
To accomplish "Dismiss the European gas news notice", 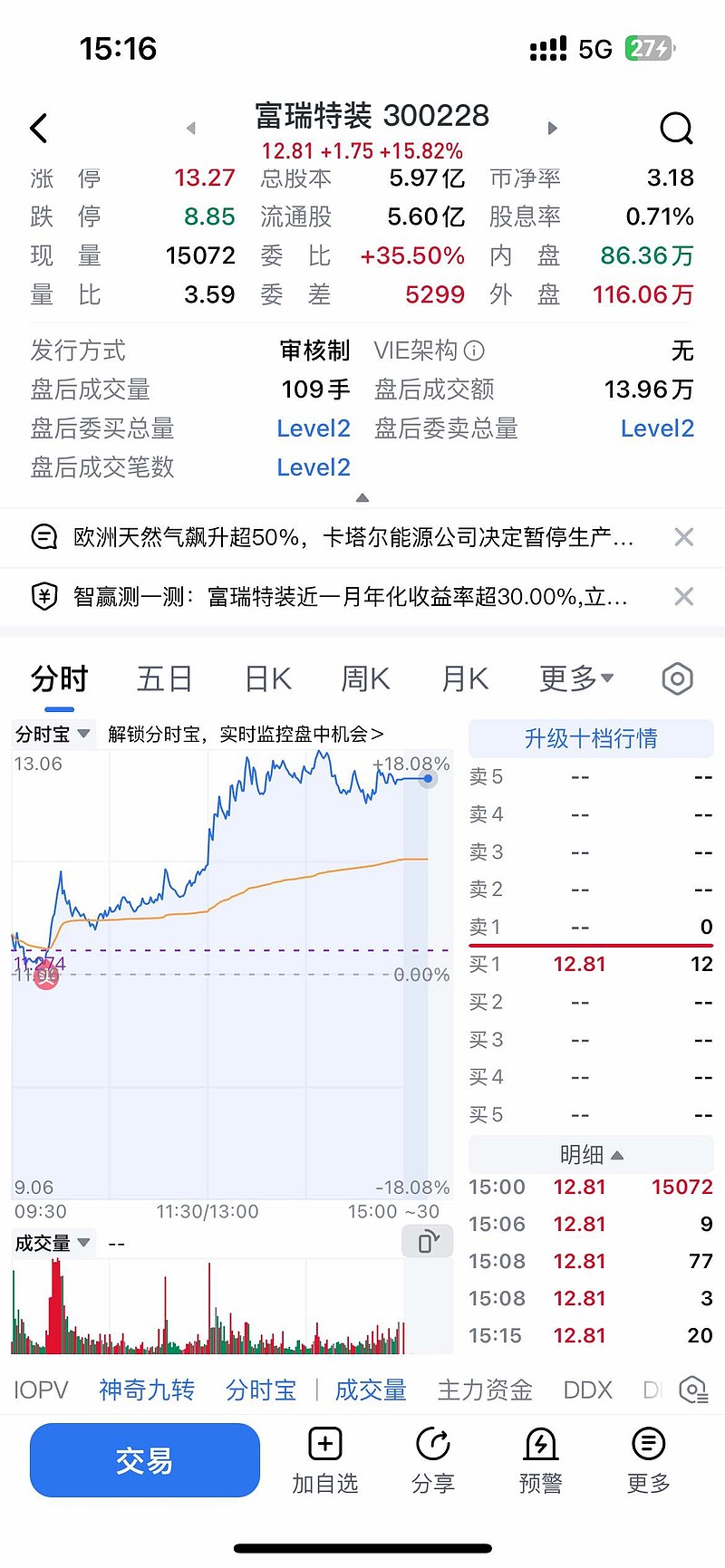I will click(x=683, y=536).
